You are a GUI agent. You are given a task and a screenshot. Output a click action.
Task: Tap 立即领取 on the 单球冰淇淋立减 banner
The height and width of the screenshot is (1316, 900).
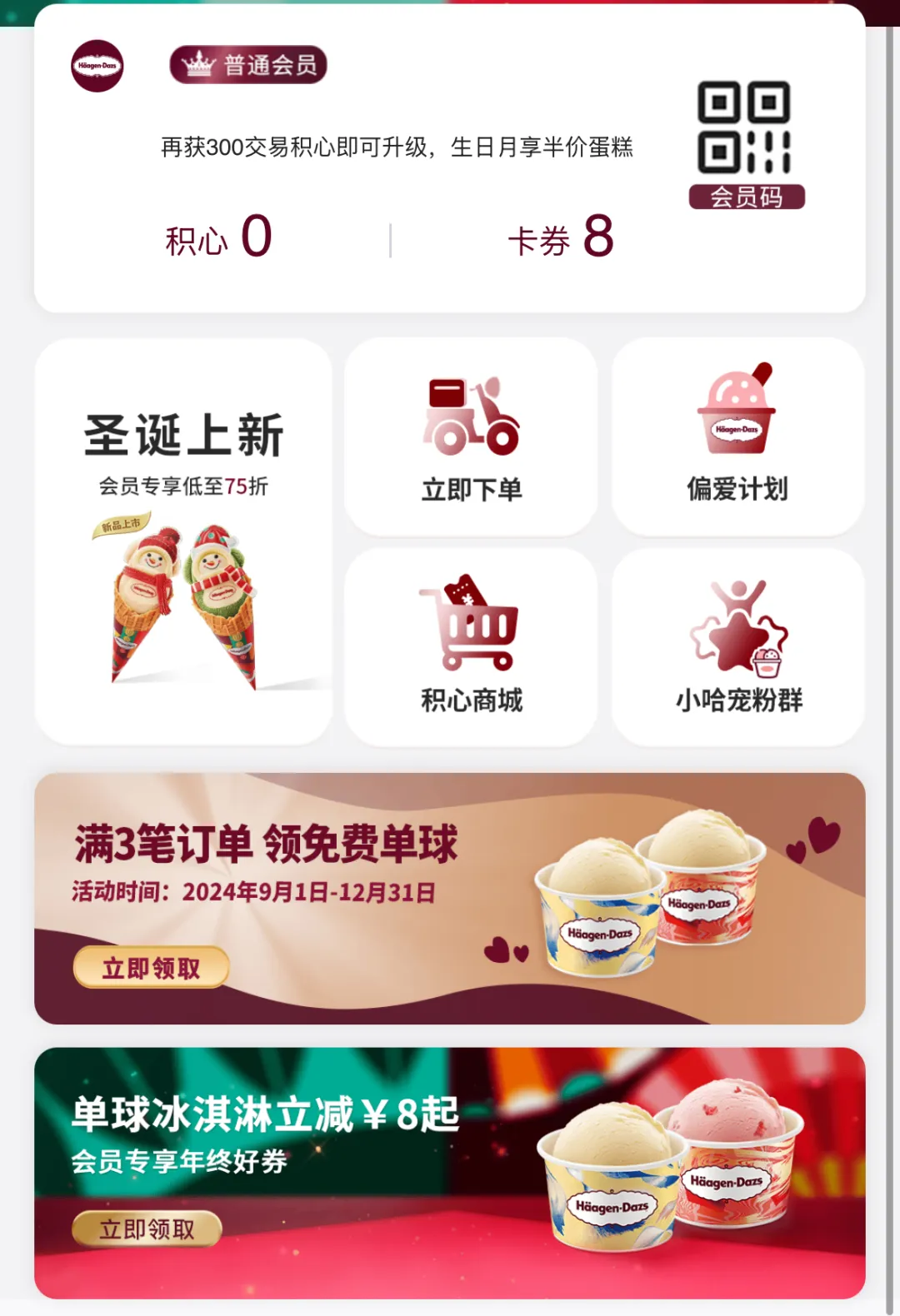[147, 1229]
